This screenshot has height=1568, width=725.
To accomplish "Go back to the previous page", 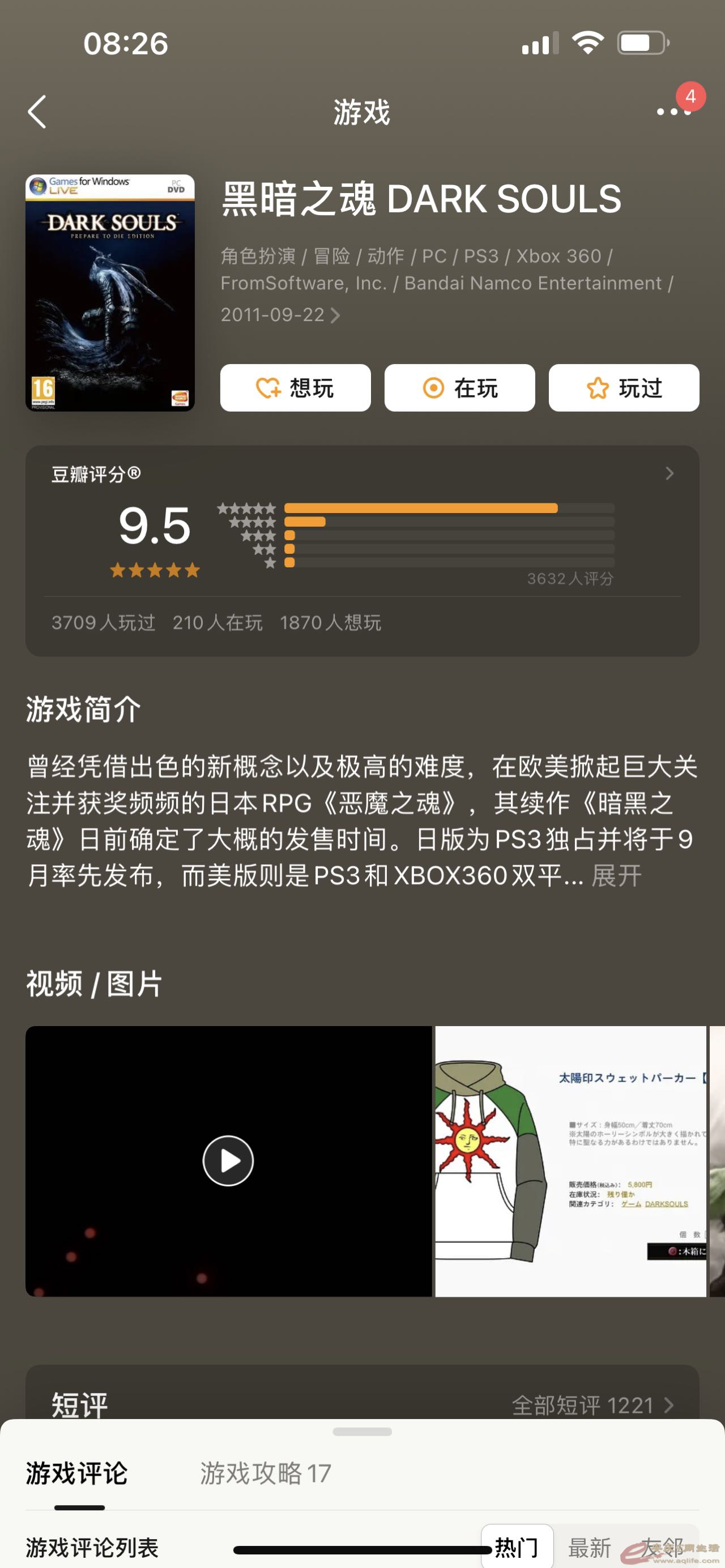I will coord(37,112).
